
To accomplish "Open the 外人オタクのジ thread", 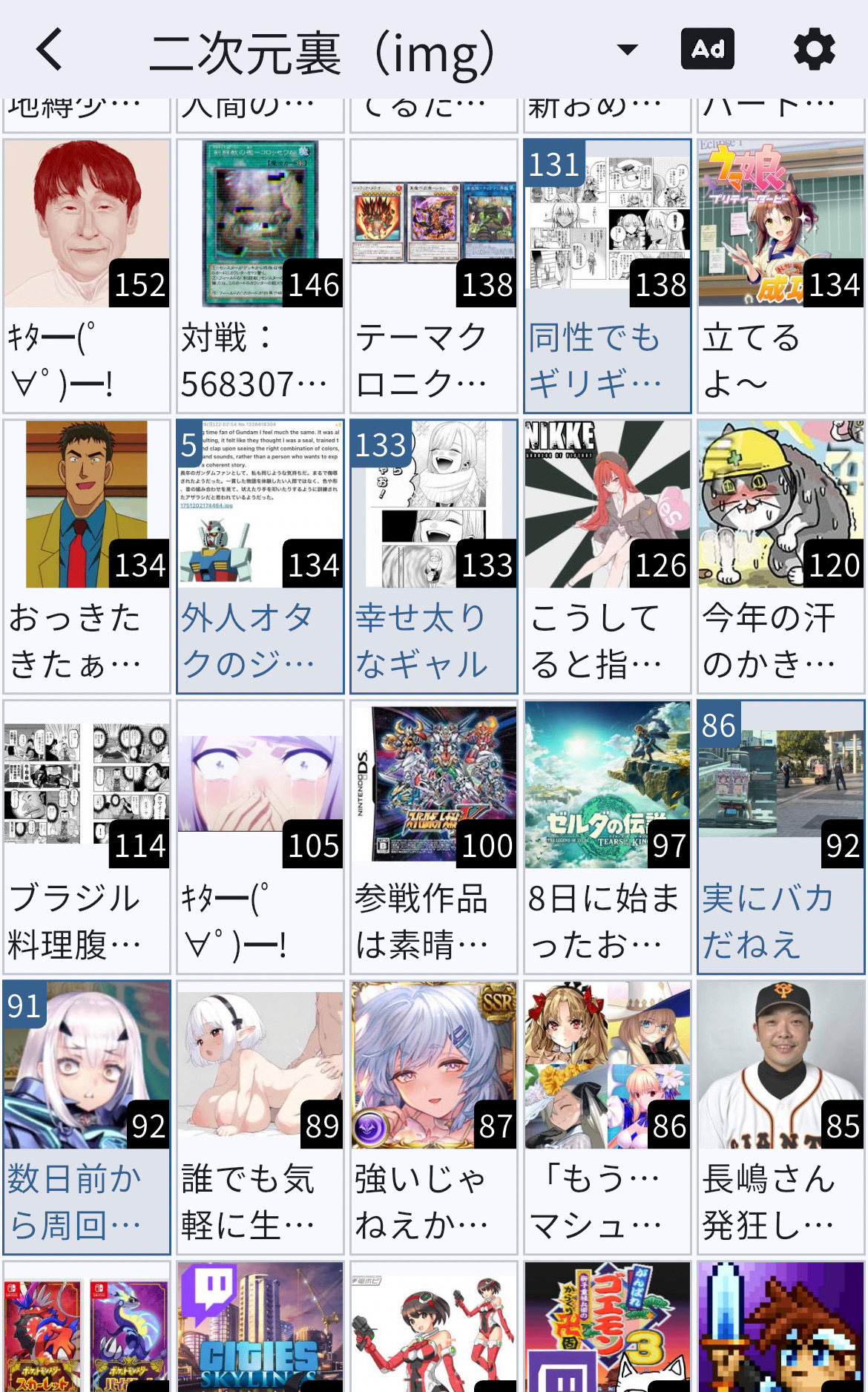I will (x=260, y=557).
